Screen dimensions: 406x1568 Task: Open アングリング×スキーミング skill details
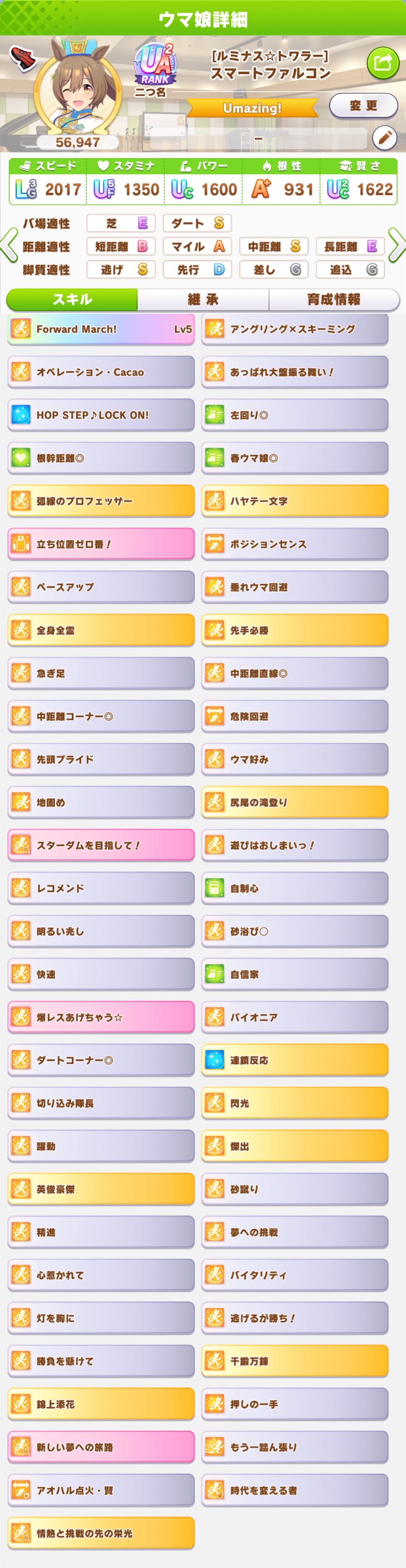pos(295,329)
